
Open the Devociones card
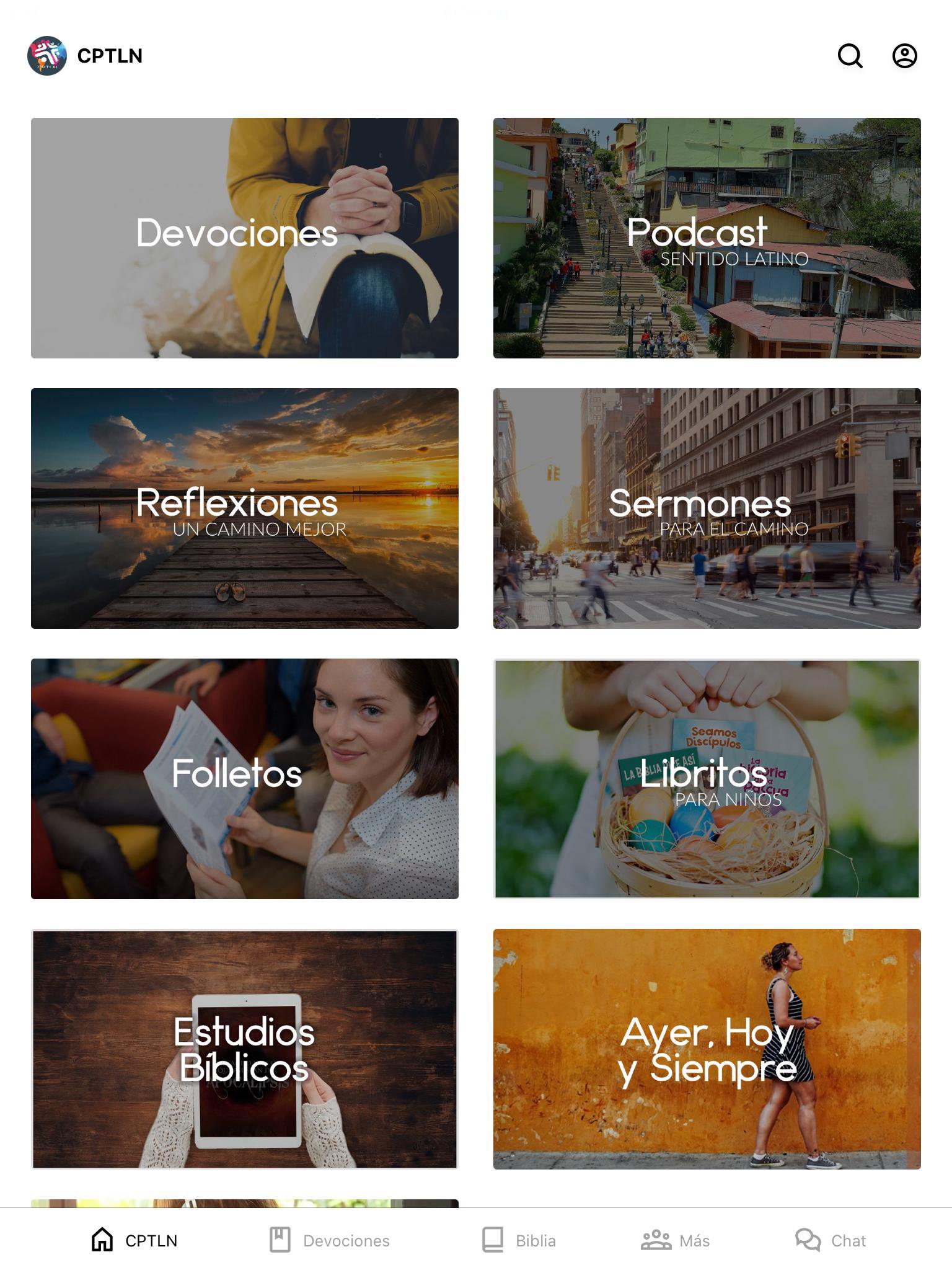pyautogui.click(x=245, y=238)
